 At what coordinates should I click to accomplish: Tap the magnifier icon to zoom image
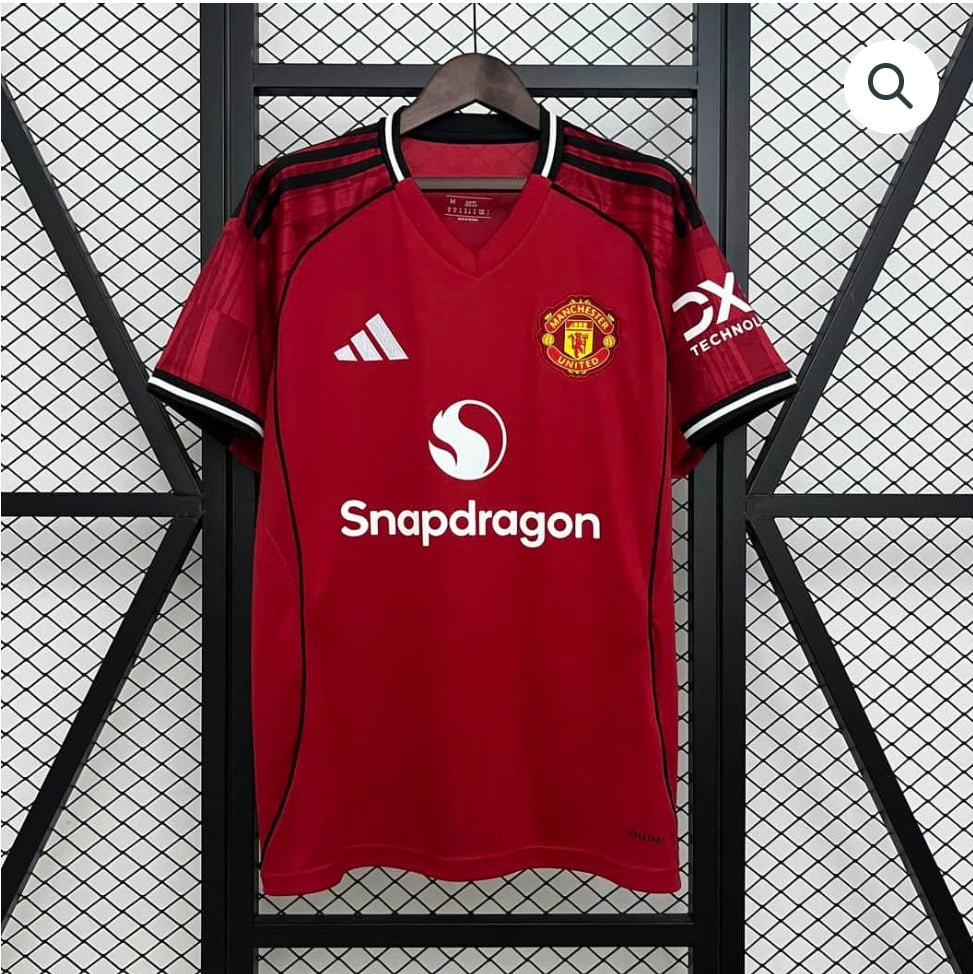pyautogui.click(x=890, y=87)
